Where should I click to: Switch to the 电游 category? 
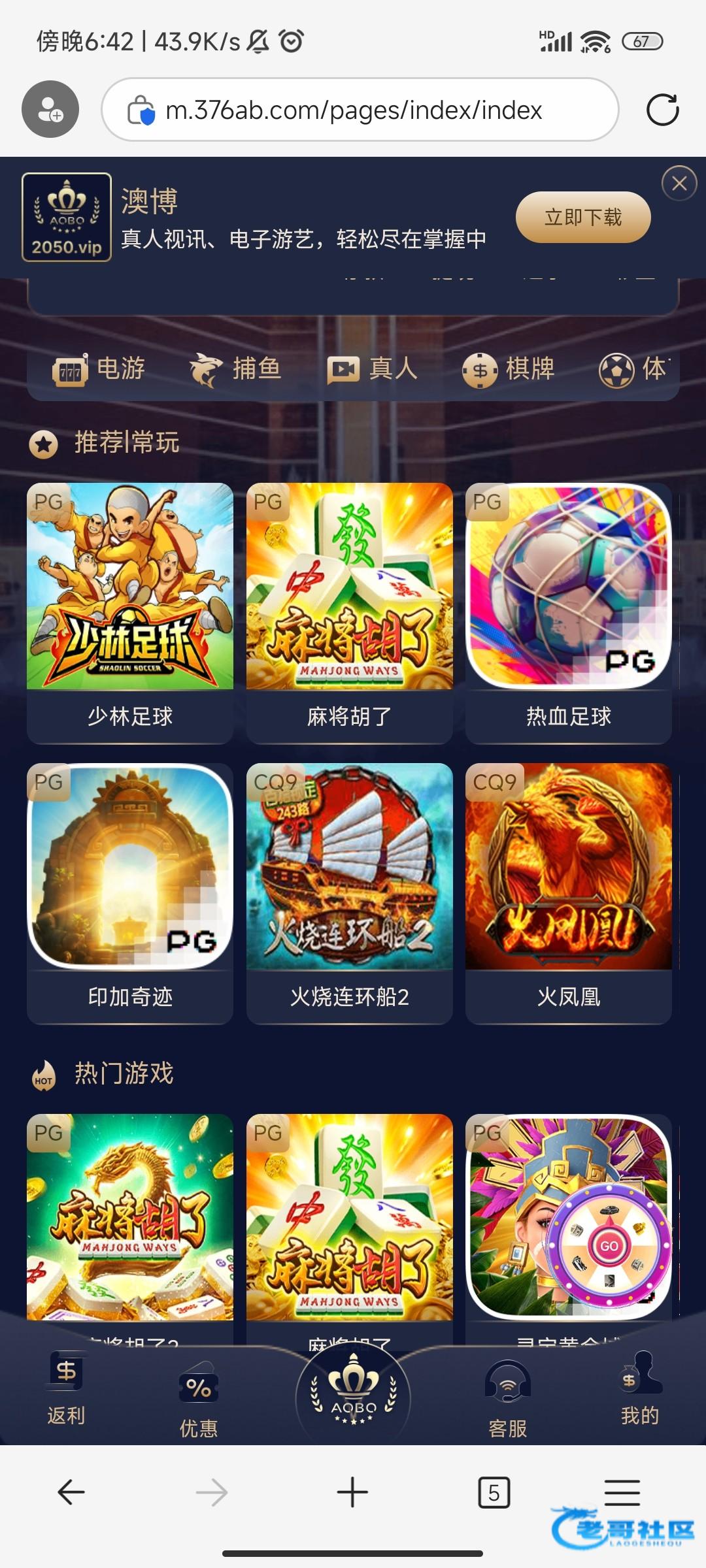point(99,369)
